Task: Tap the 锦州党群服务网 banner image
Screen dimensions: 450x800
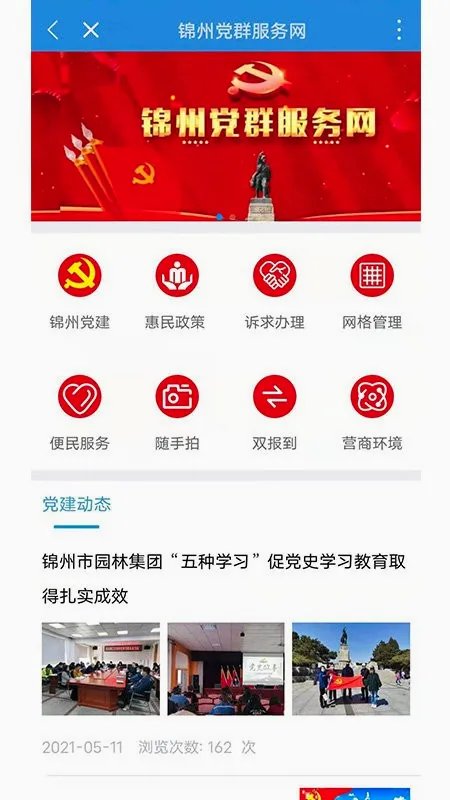Action: [226, 136]
